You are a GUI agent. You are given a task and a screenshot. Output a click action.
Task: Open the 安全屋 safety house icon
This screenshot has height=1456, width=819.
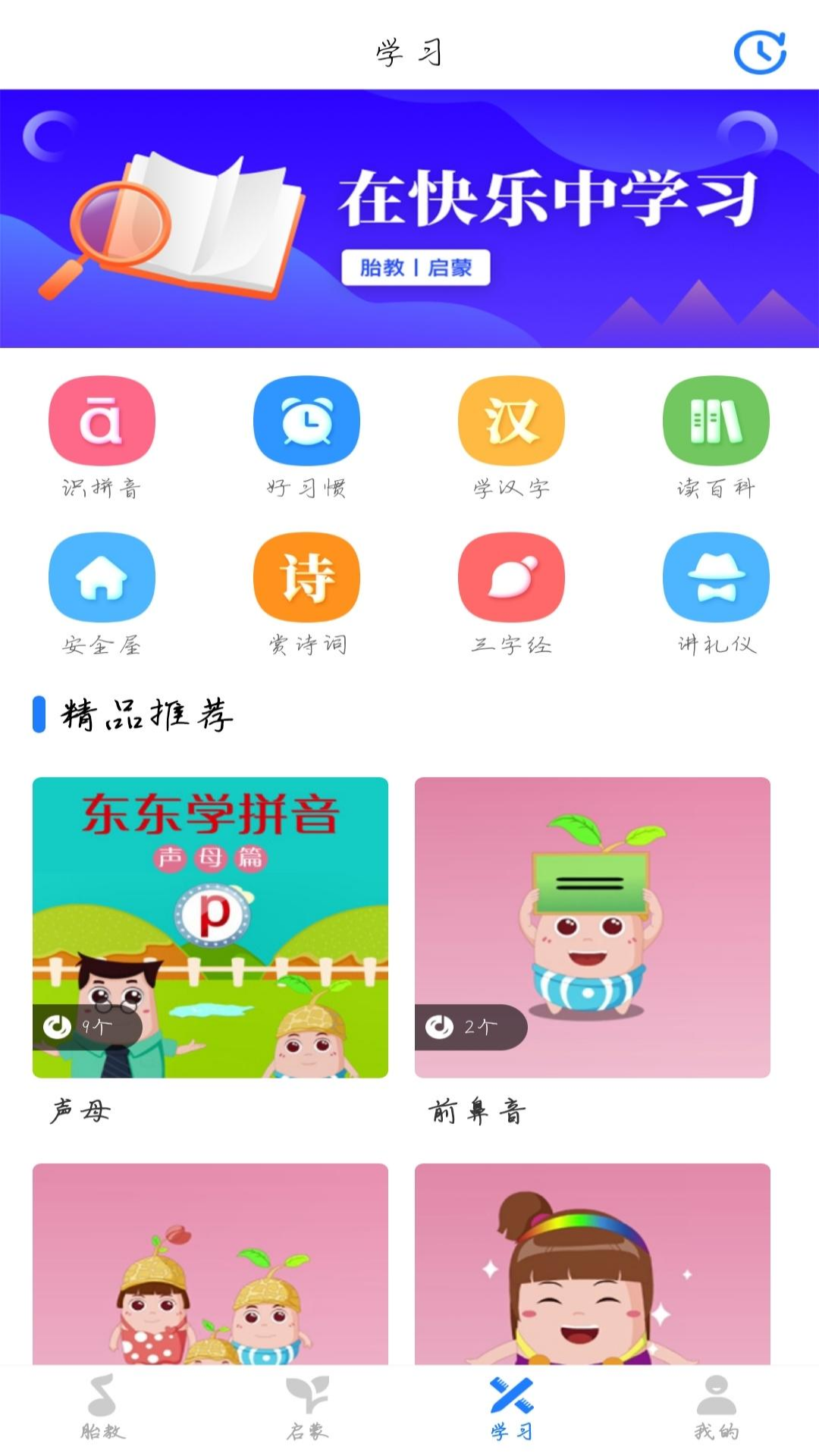click(x=104, y=578)
